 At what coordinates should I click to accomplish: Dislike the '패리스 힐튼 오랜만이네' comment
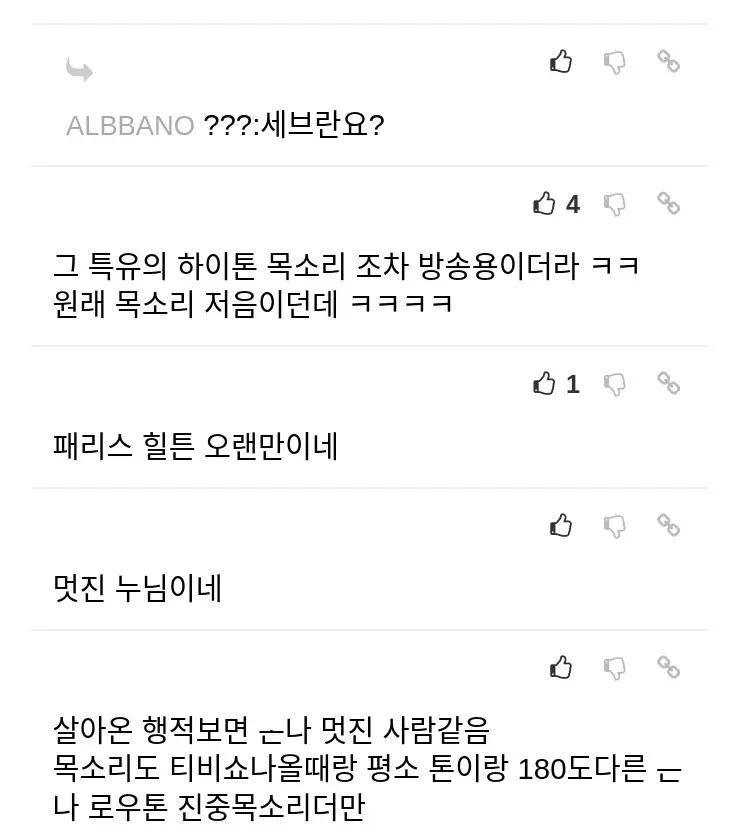(615, 383)
